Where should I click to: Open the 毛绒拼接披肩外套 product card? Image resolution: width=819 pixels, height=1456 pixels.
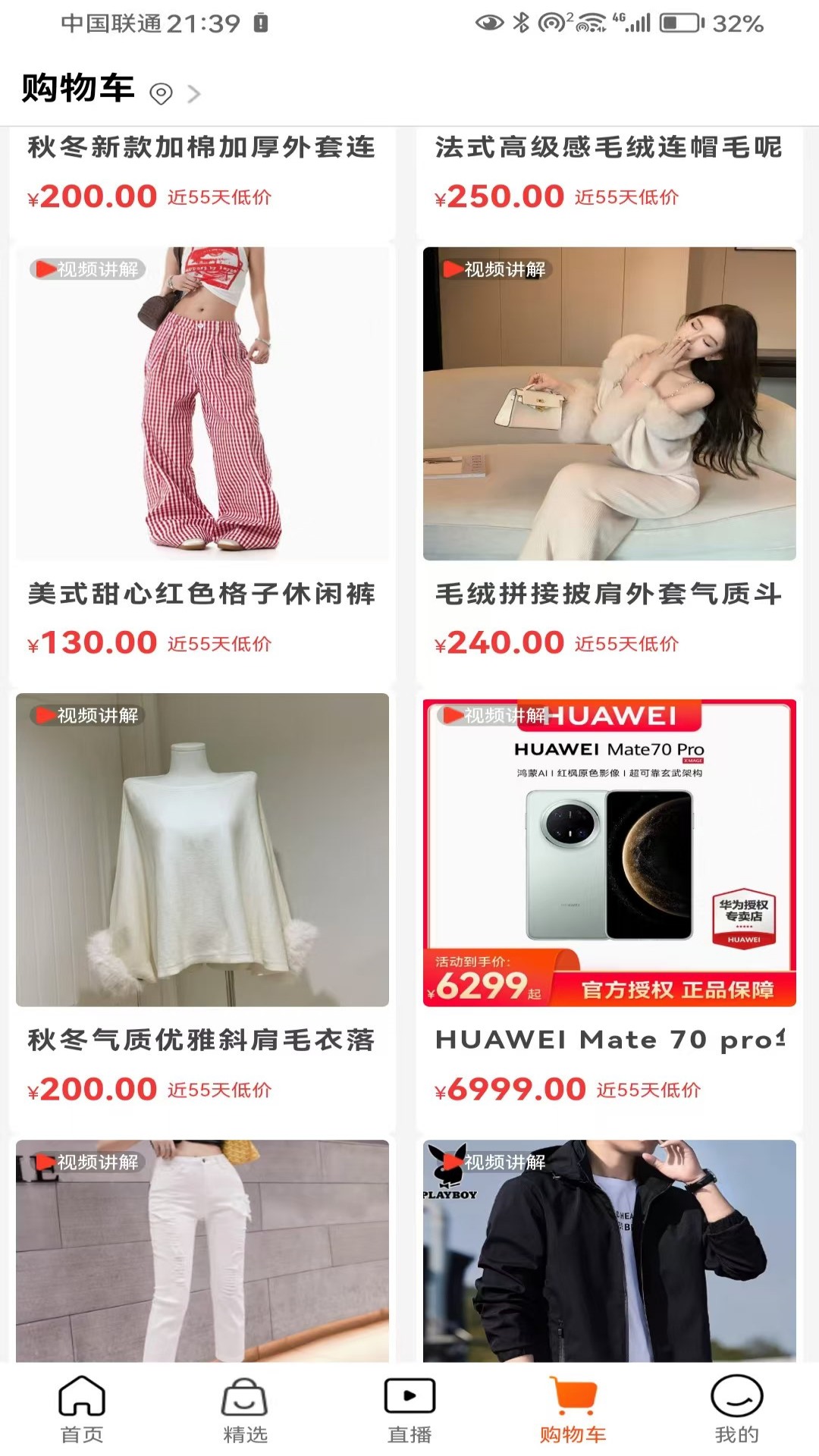click(x=610, y=463)
